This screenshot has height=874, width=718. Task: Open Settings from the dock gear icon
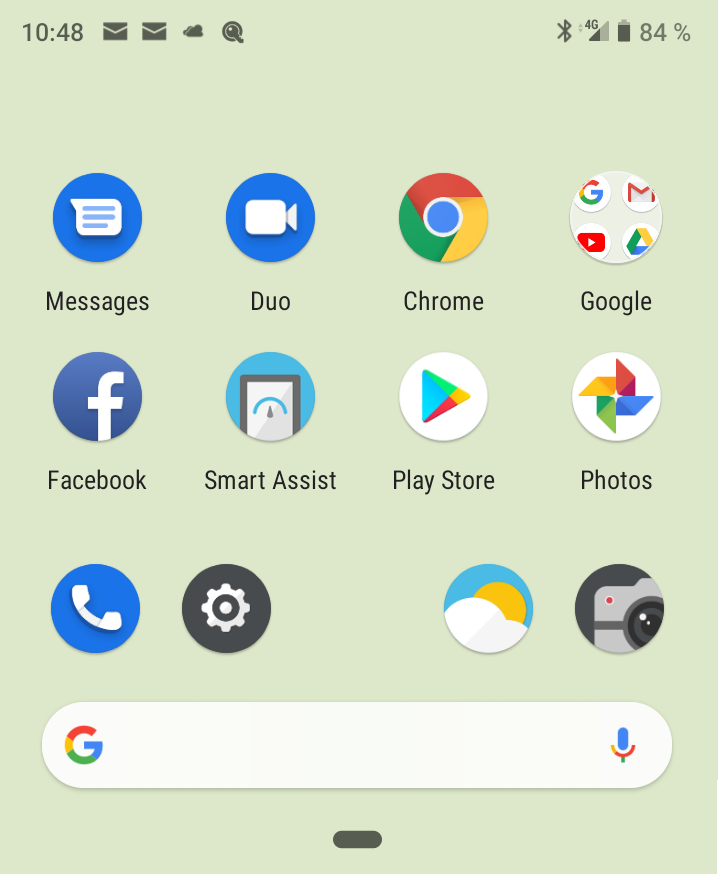(226, 608)
